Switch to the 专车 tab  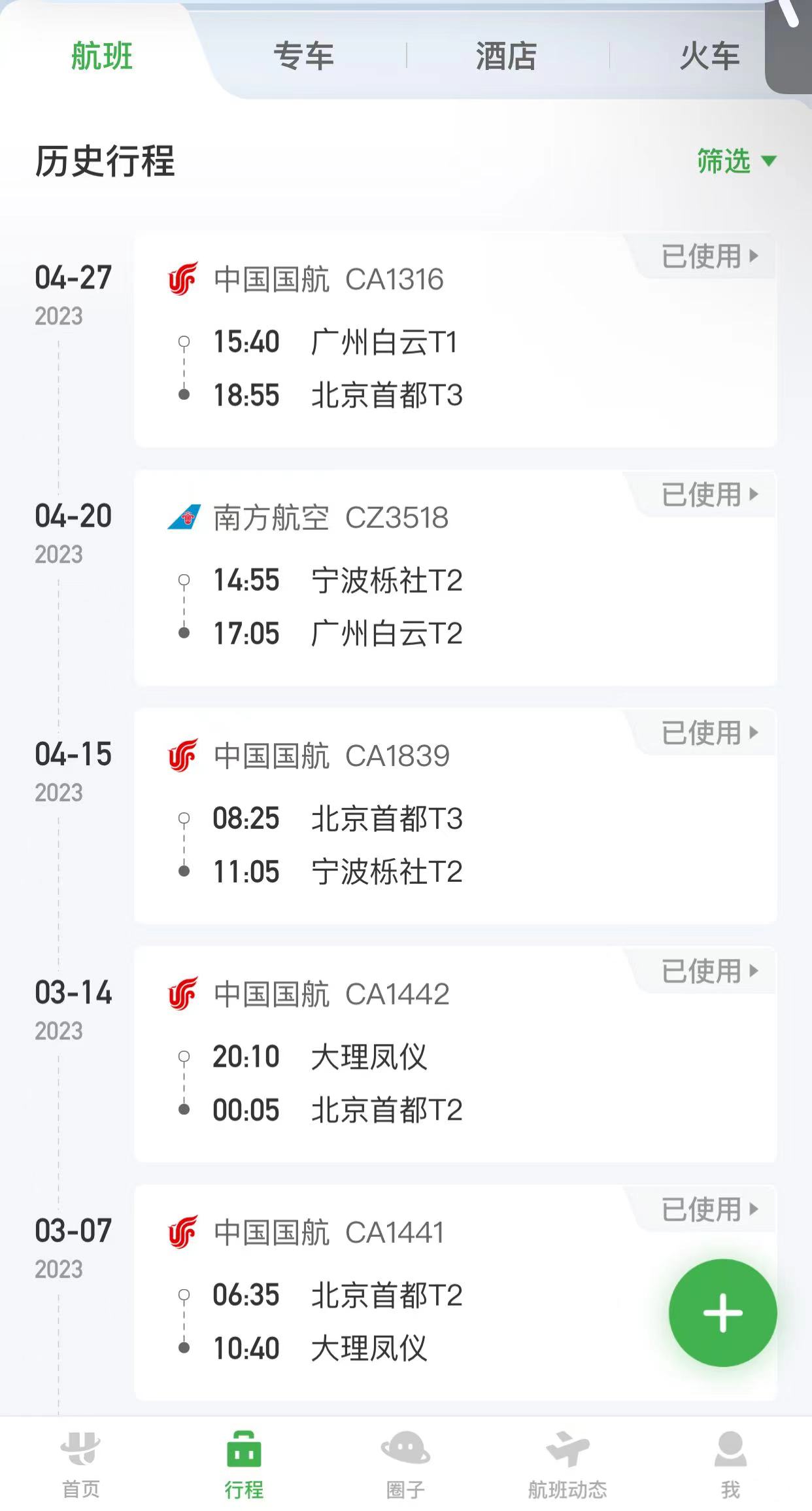coord(304,56)
